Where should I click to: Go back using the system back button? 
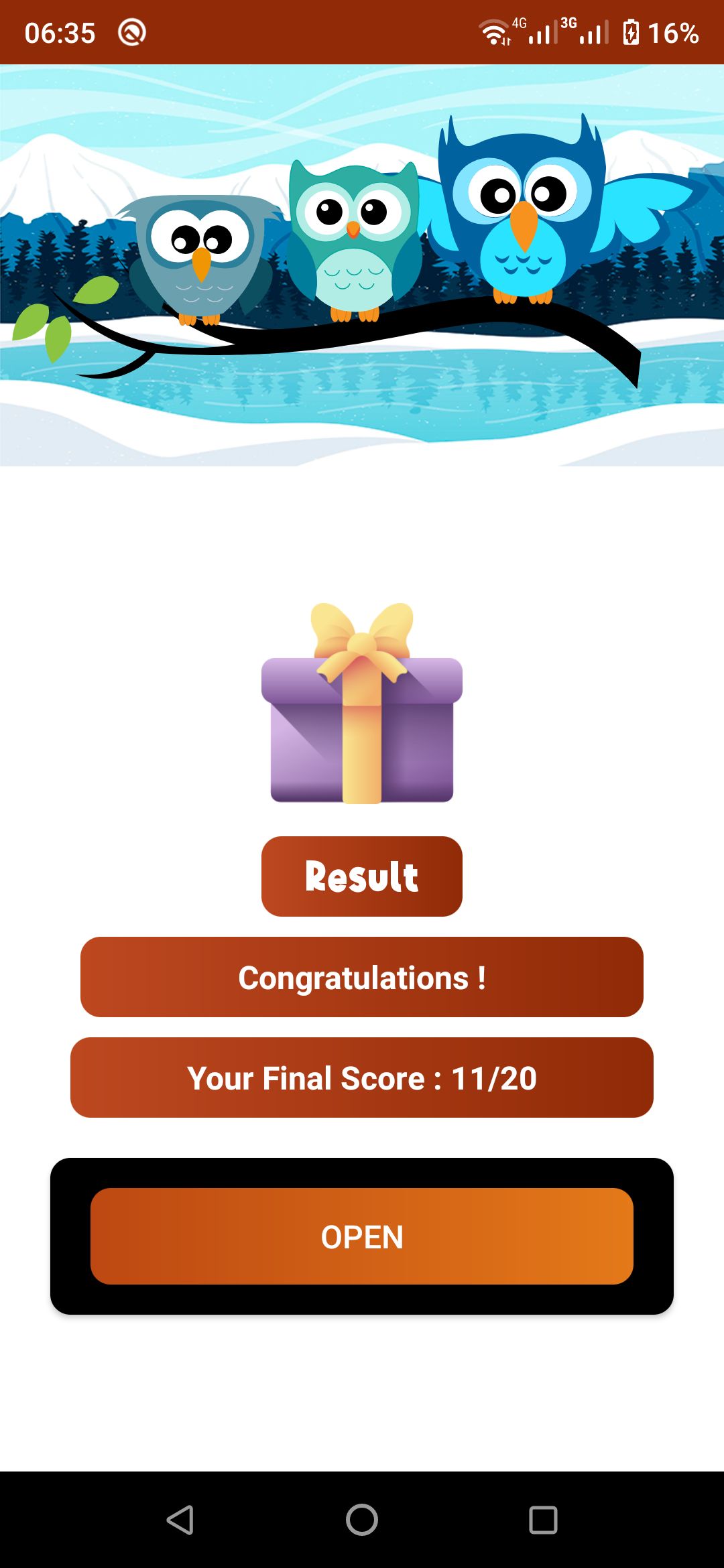pos(180,1520)
